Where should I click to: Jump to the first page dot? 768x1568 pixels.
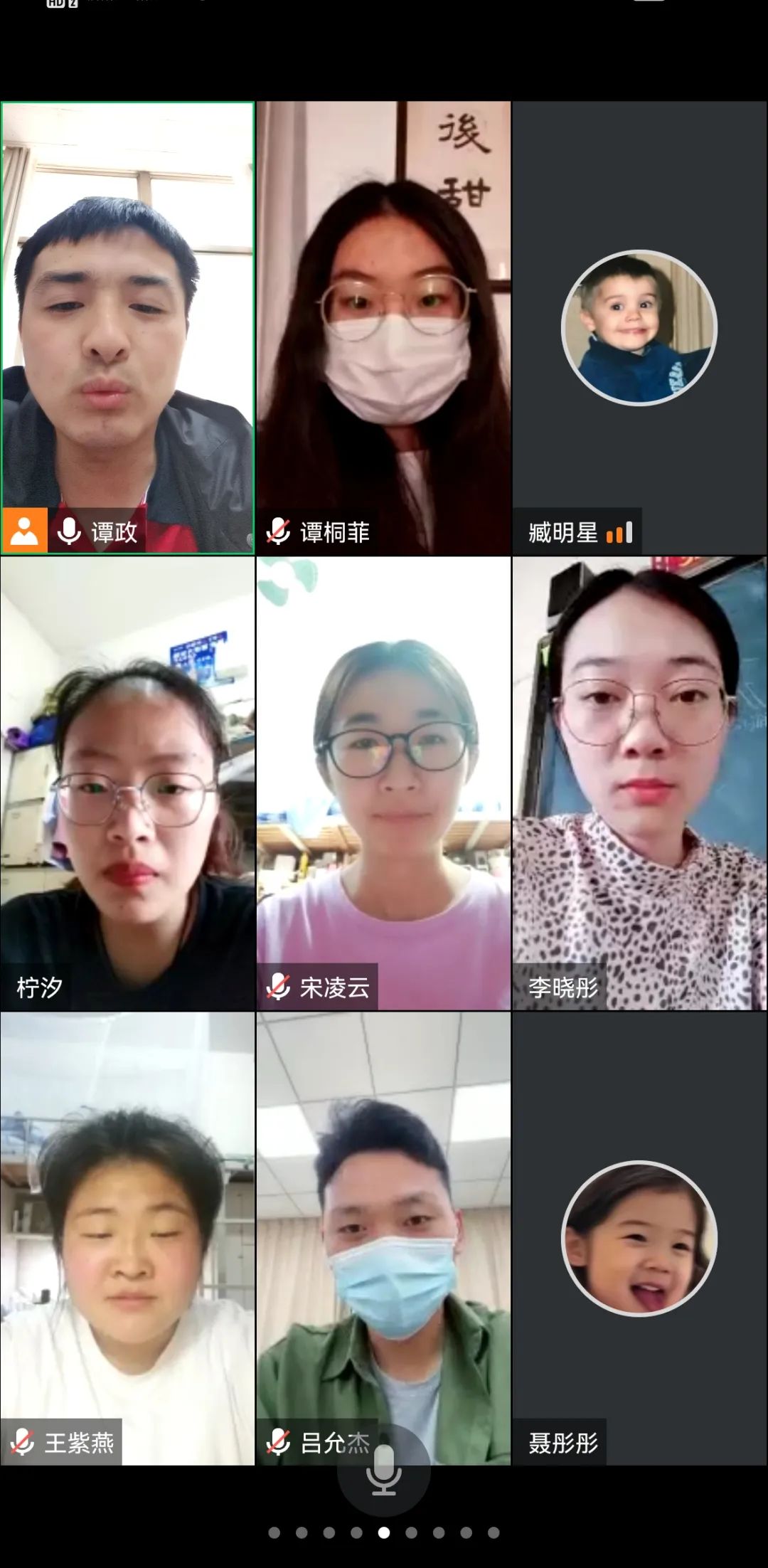pos(274,1532)
